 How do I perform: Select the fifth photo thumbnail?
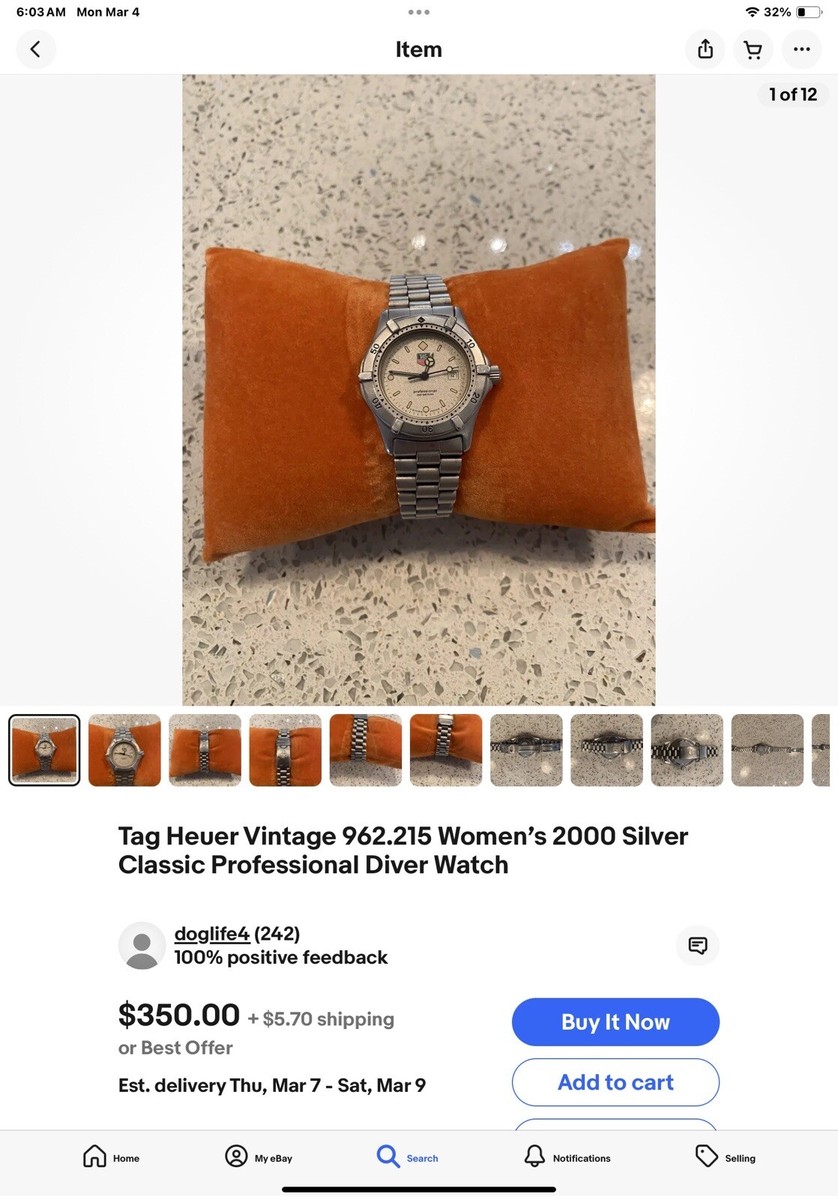click(x=366, y=750)
